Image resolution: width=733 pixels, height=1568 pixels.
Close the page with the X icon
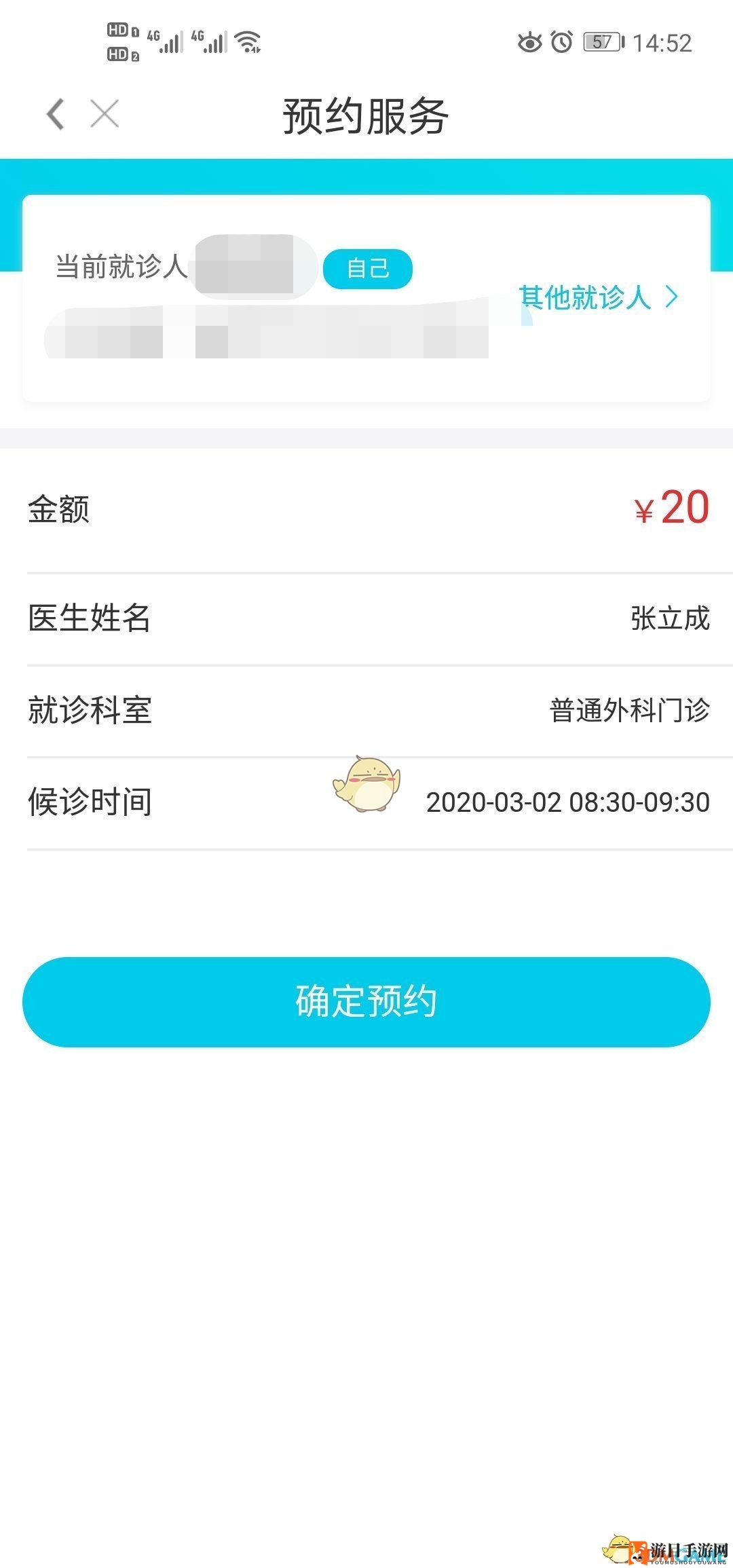(105, 113)
